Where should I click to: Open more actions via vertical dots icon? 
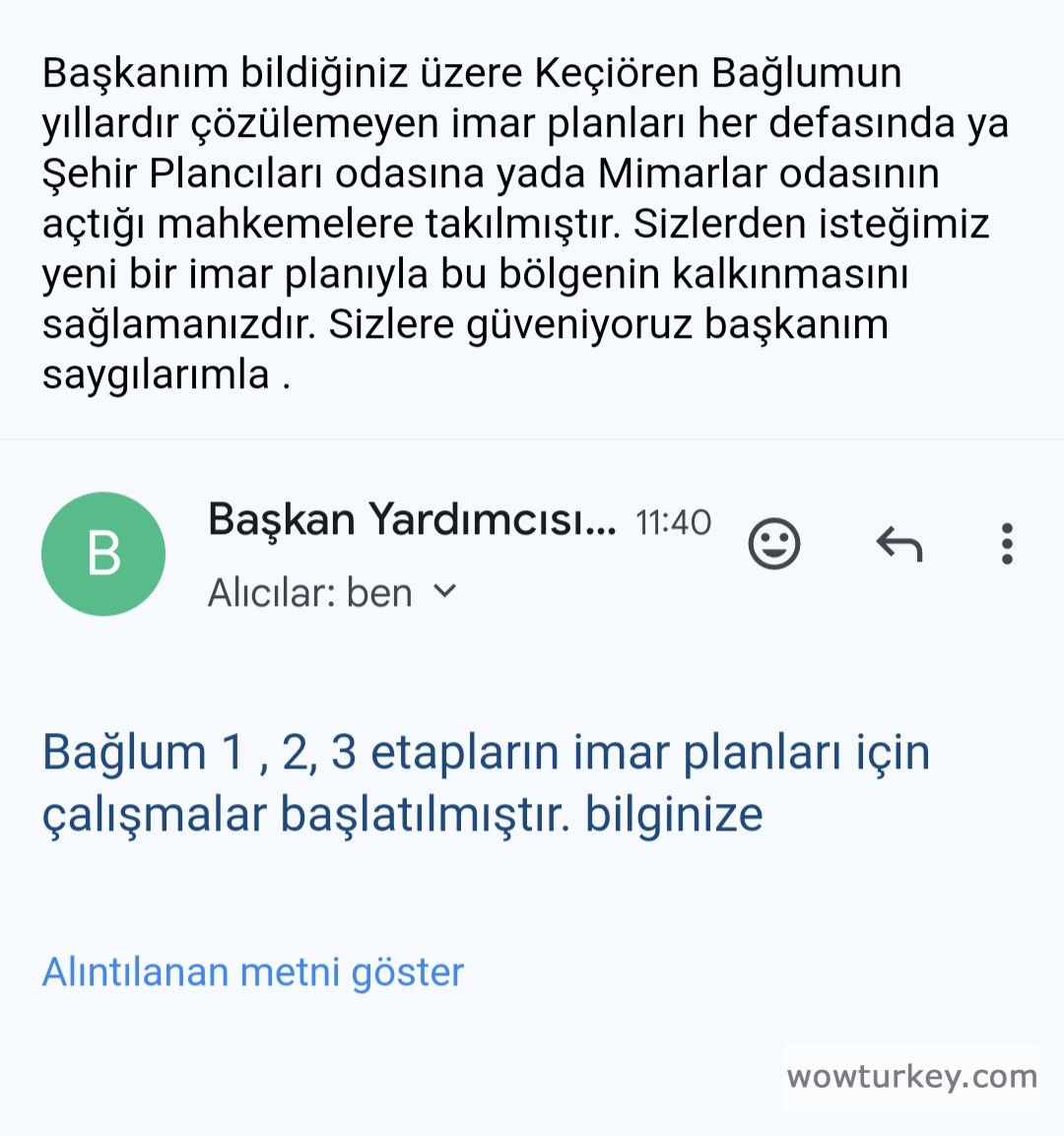[1007, 543]
